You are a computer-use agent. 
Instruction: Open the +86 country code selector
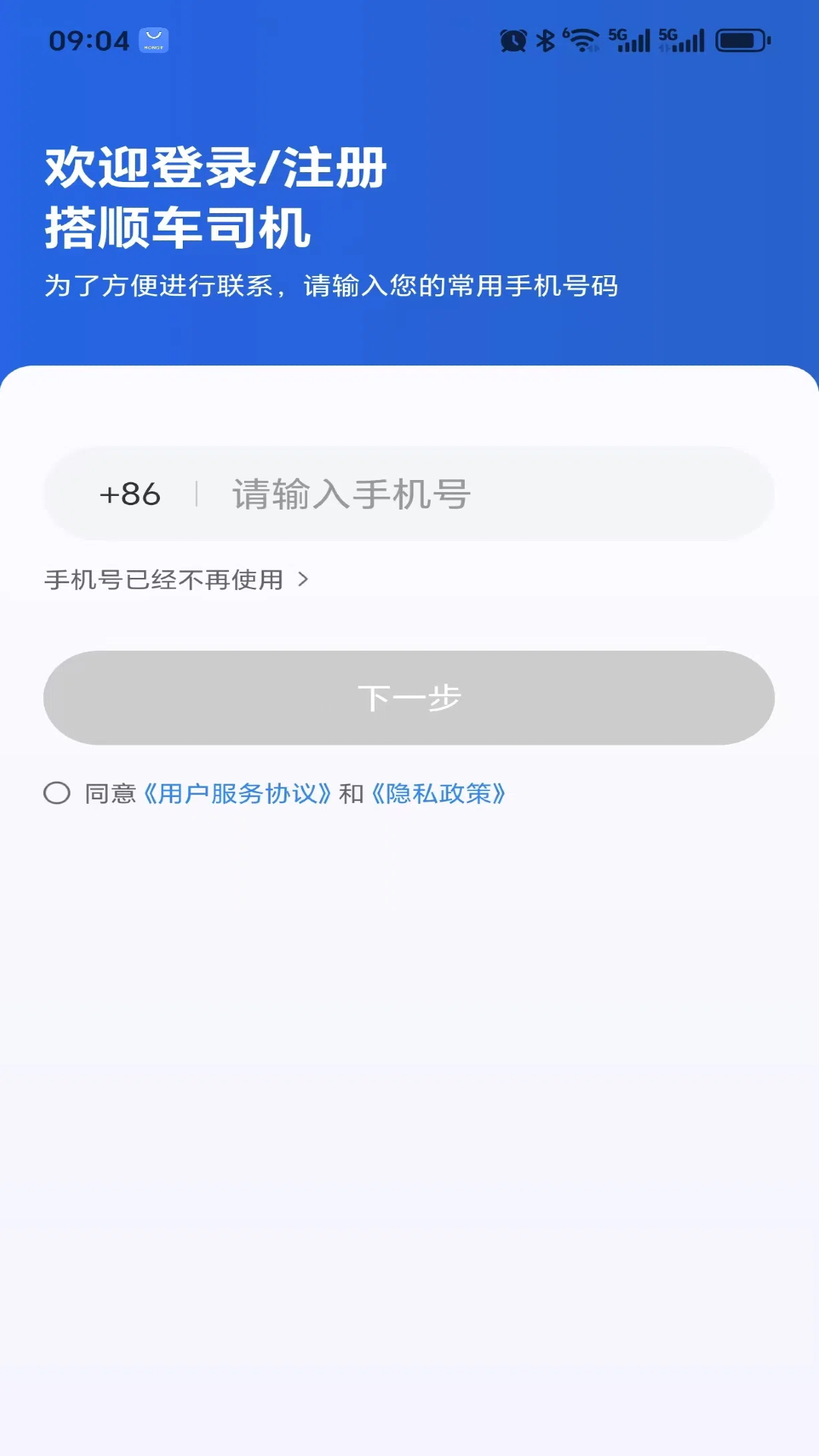tap(130, 494)
